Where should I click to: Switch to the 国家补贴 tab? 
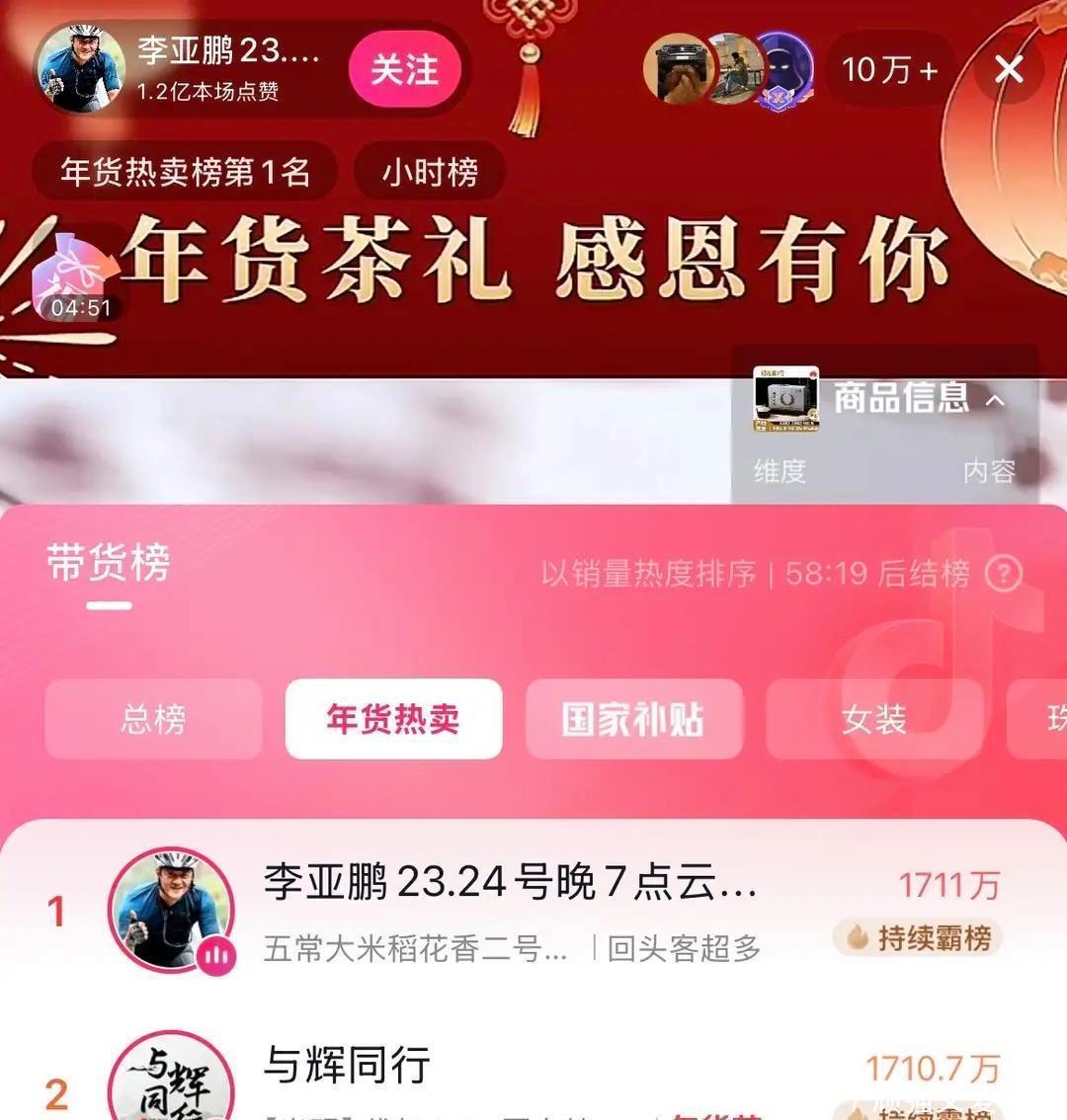(x=633, y=719)
